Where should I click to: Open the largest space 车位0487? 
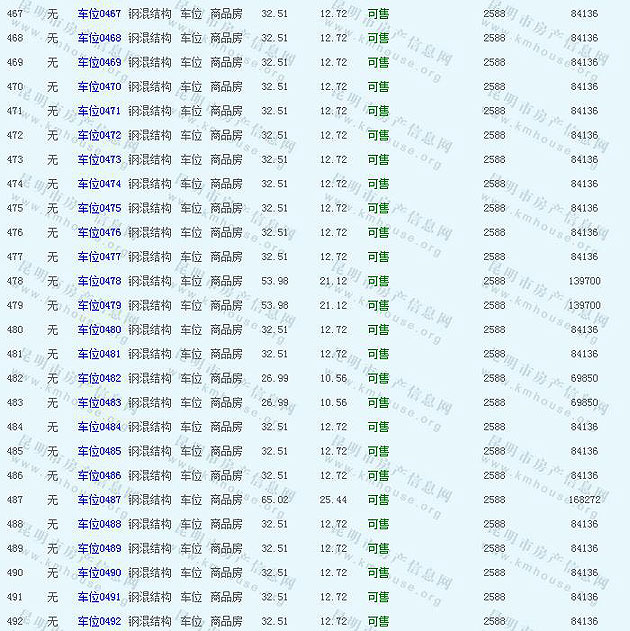coord(99,499)
